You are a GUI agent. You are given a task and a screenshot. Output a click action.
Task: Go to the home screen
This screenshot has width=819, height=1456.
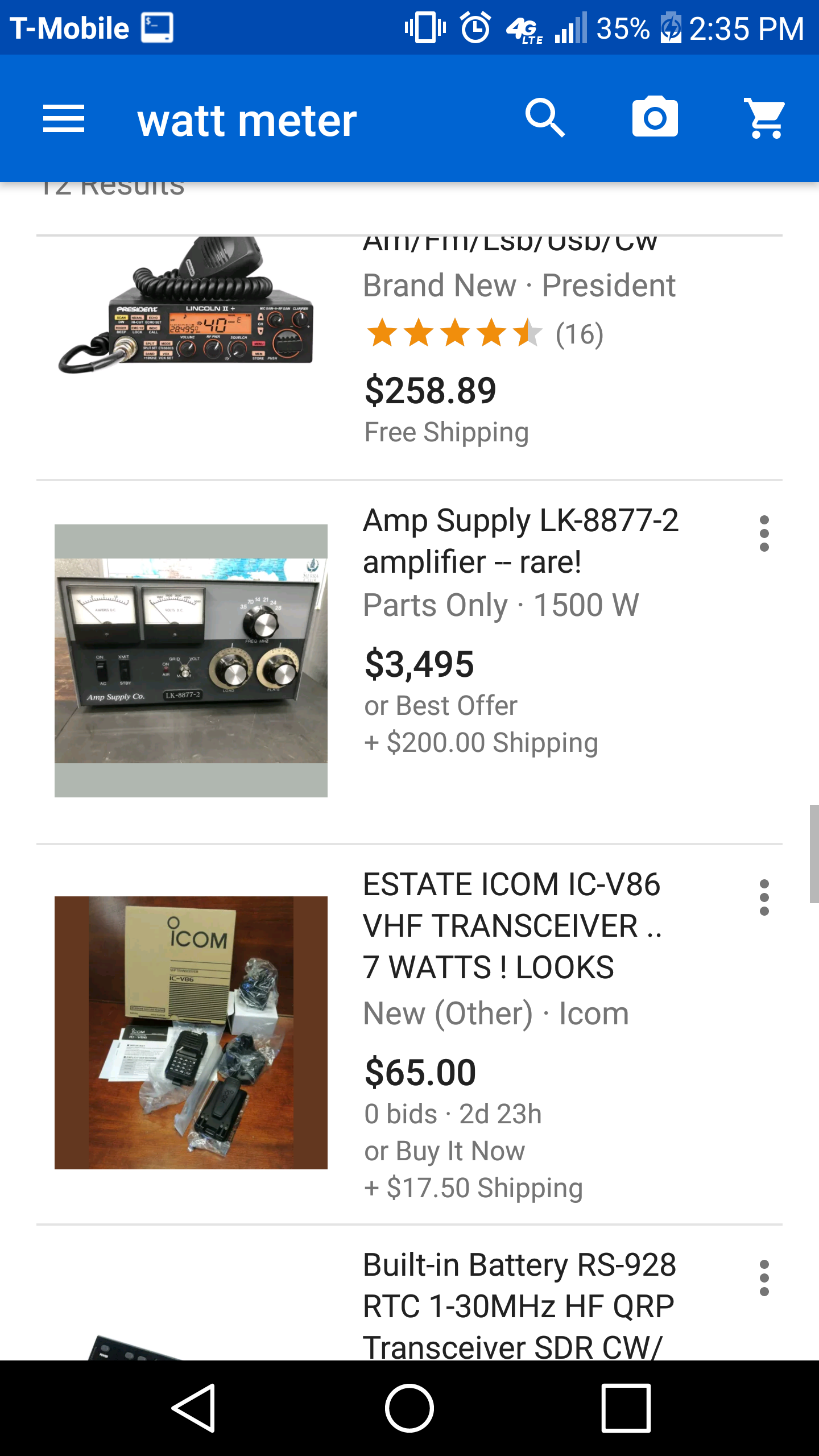pos(409,1408)
